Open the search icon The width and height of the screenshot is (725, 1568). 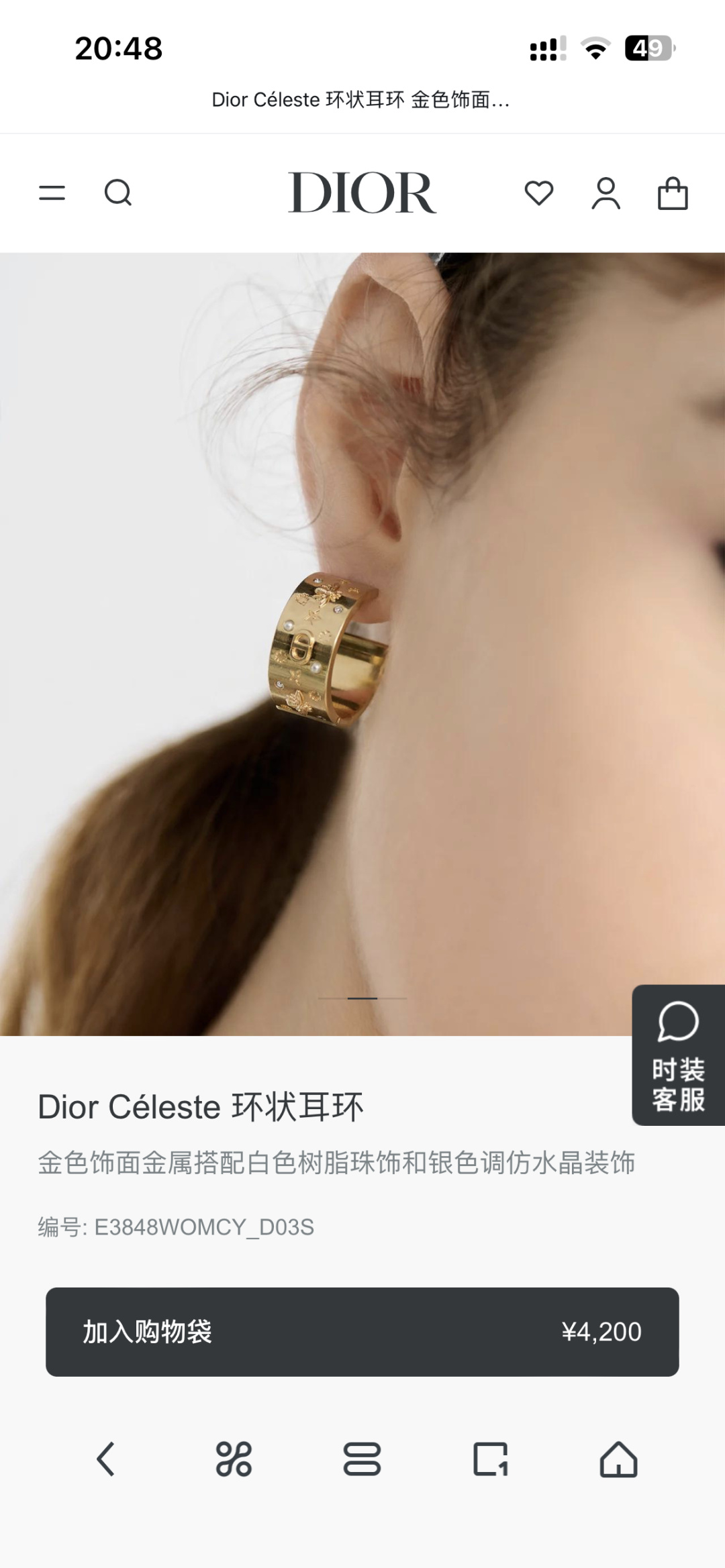click(x=118, y=193)
